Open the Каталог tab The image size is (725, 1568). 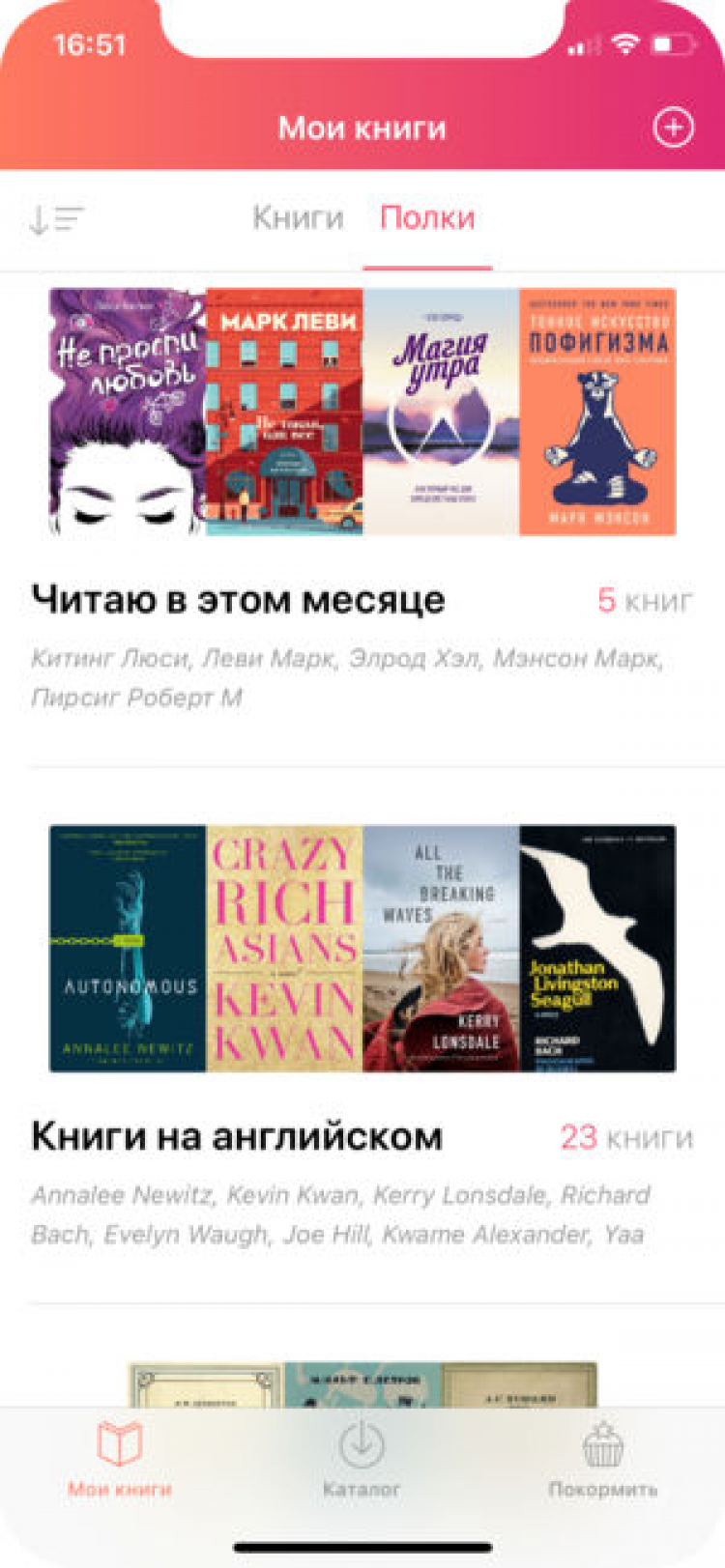(362, 1460)
